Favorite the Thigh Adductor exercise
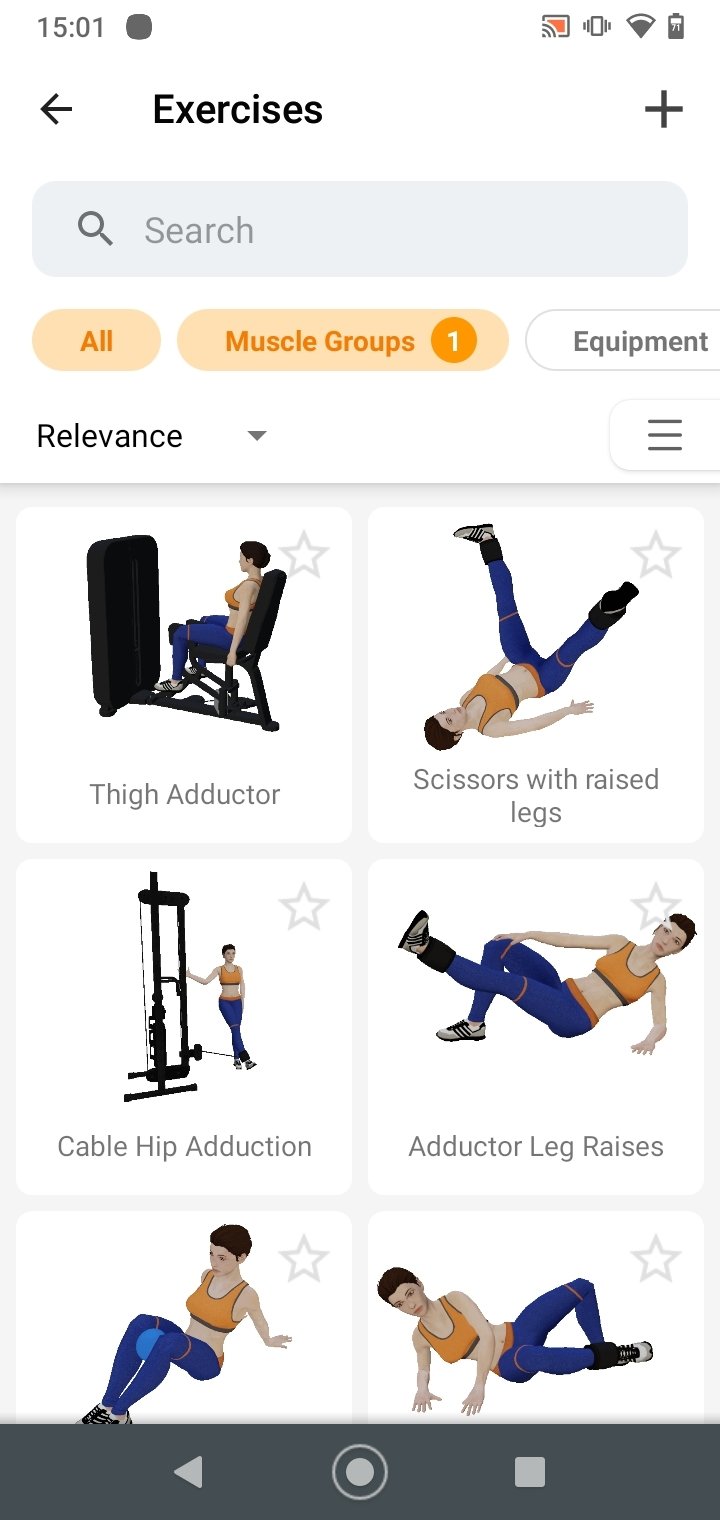The height and width of the screenshot is (1520, 720). pyautogui.click(x=304, y=555)
